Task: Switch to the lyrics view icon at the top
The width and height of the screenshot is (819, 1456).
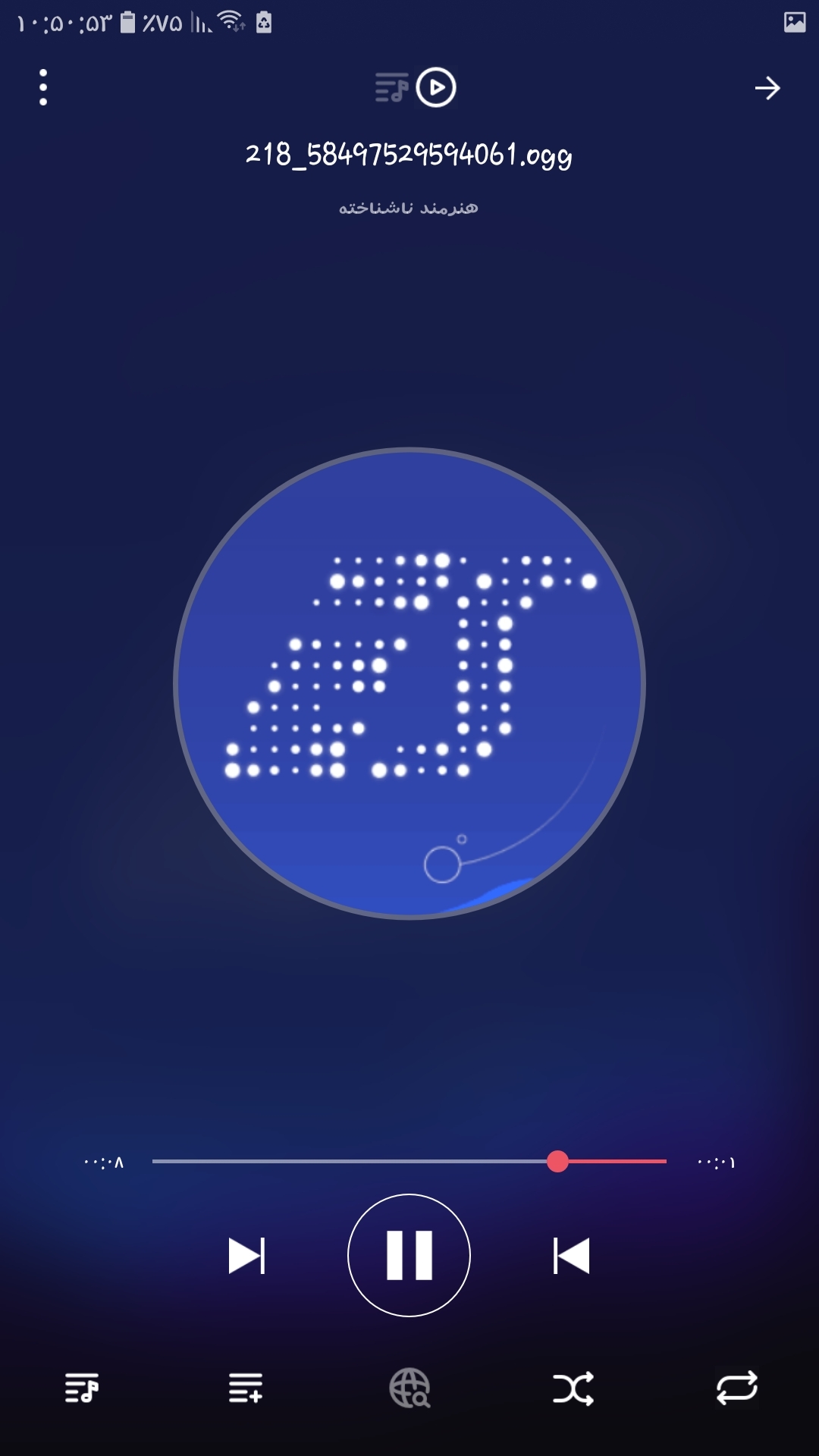Action: pyautogui.click(x=391, y=88)
